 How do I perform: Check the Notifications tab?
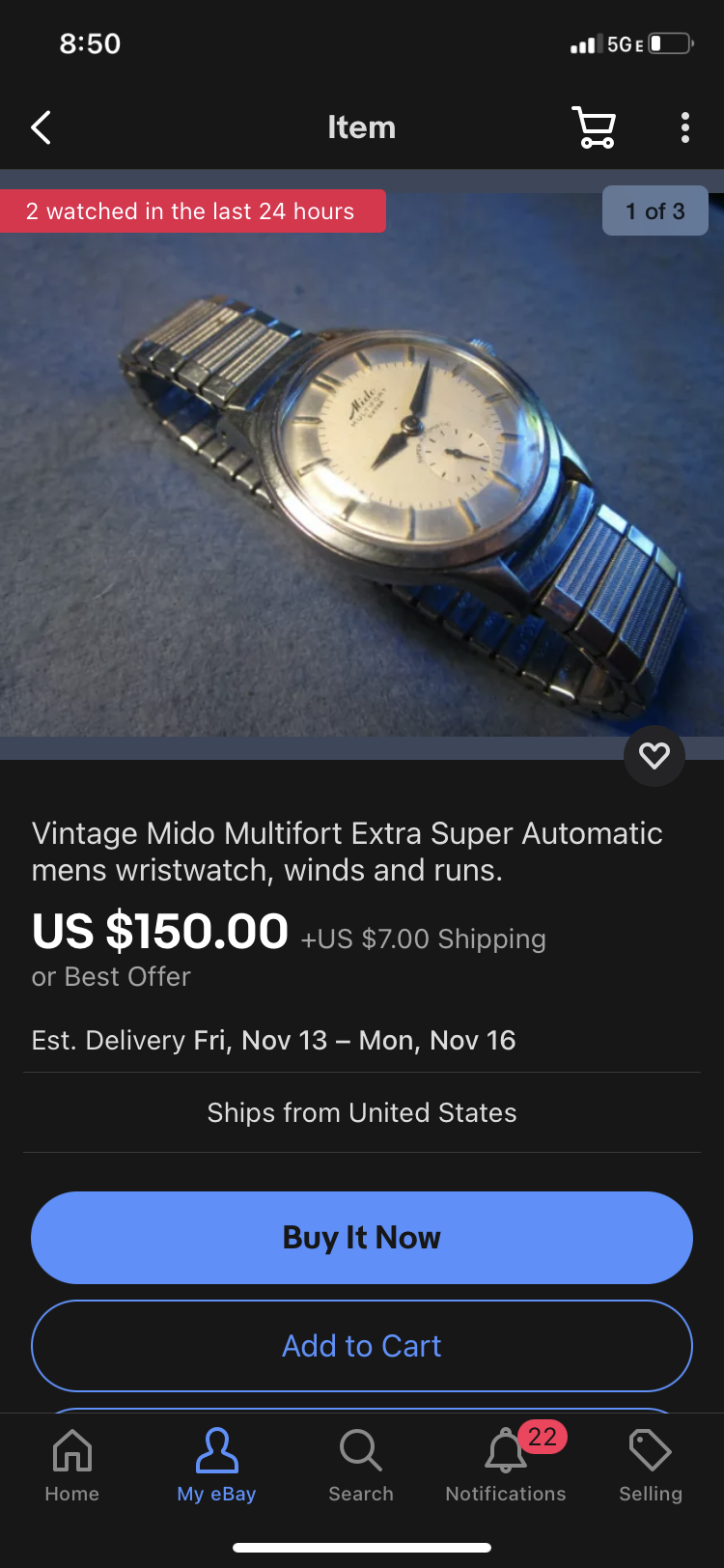click(x=506, y=1465)
